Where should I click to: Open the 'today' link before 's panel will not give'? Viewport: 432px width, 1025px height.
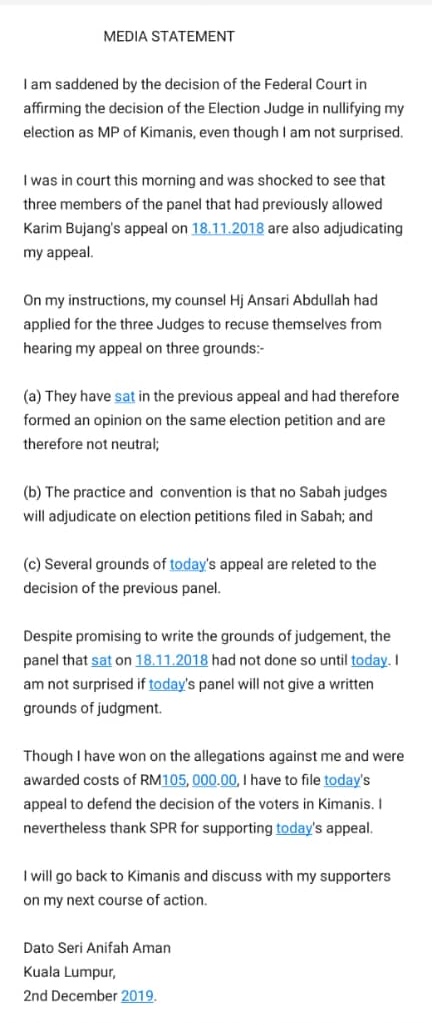click(165, 684)
